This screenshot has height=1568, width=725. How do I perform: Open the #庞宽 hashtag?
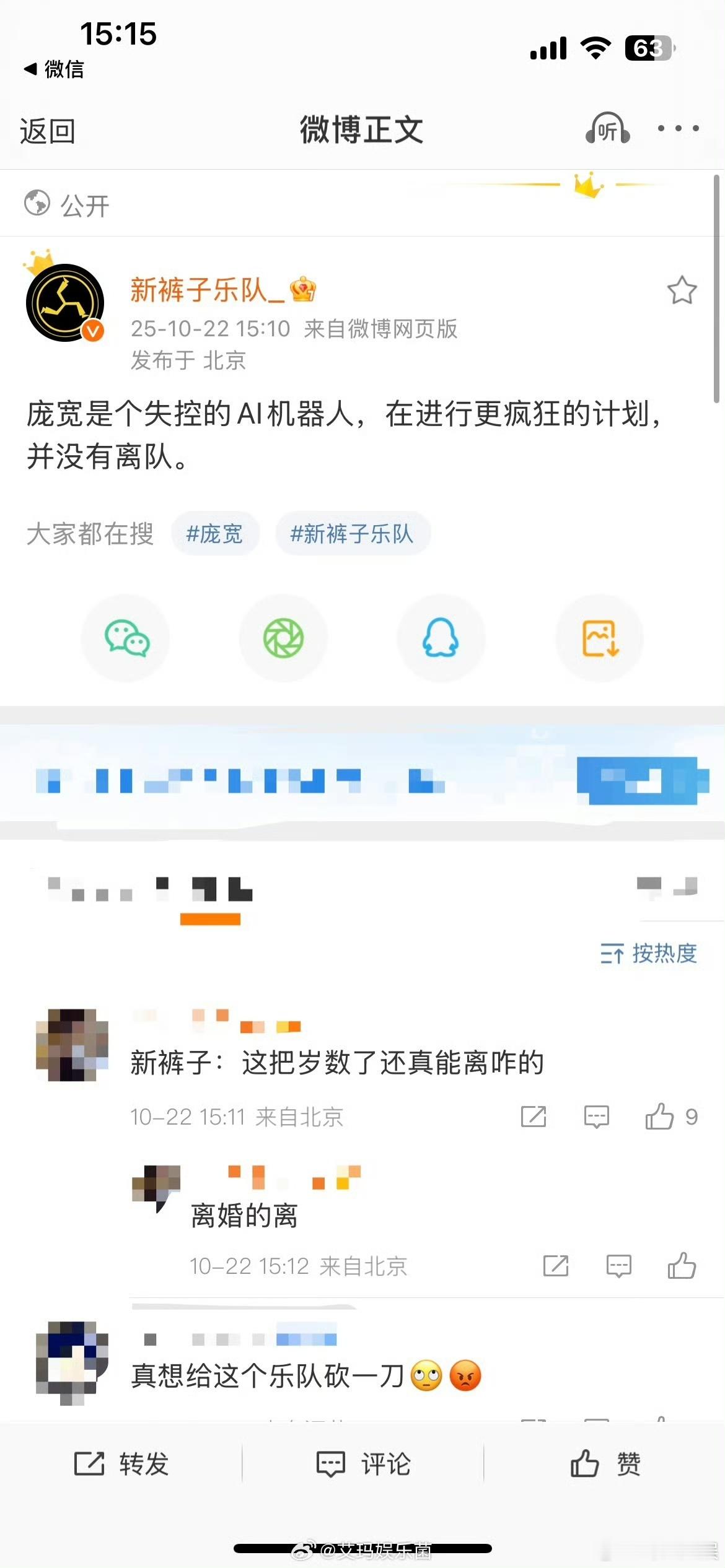pos(215,533)
